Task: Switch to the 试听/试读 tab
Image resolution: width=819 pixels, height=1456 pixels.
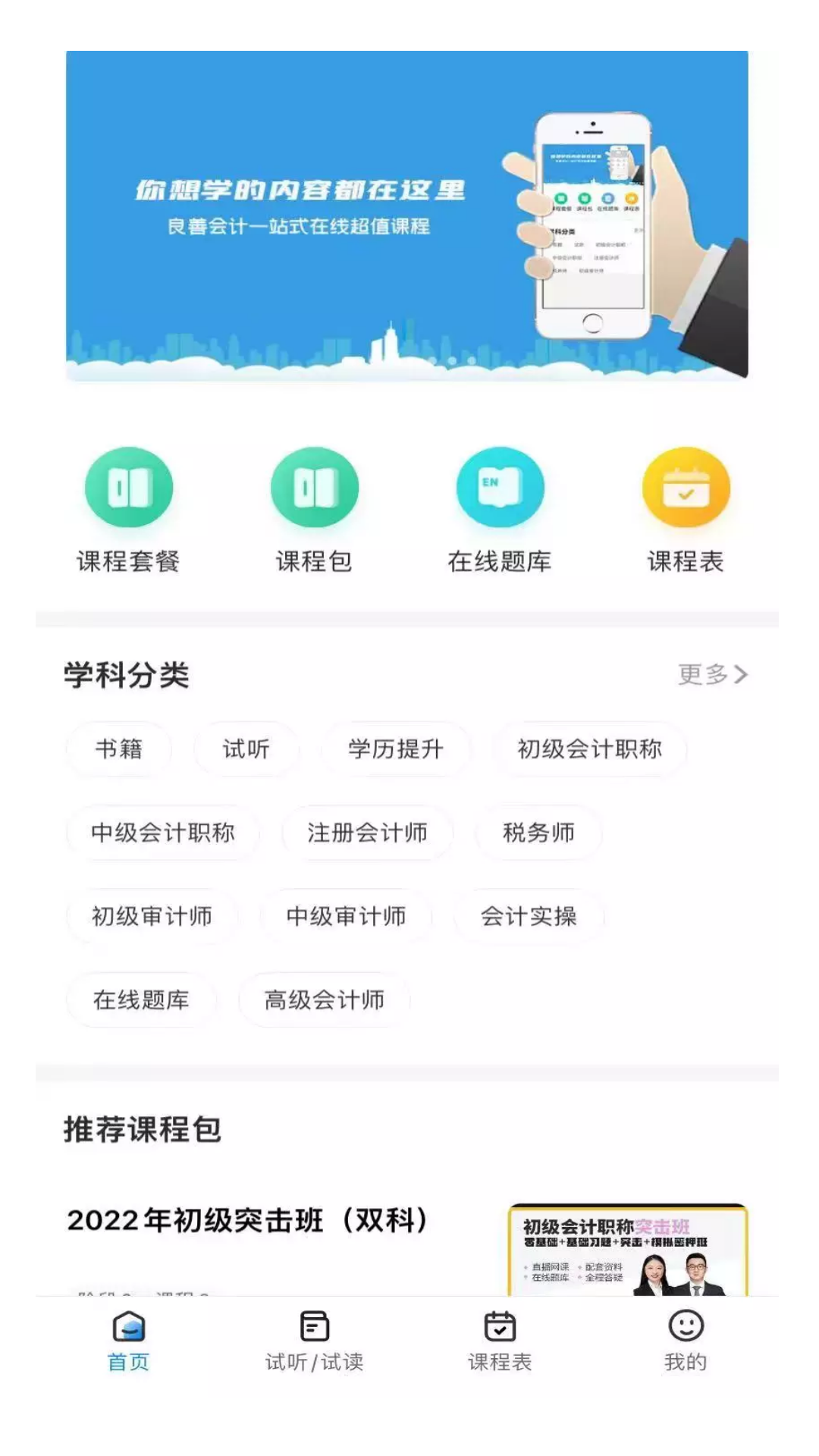Action: pyautogui.click(x=314, y=1341)
